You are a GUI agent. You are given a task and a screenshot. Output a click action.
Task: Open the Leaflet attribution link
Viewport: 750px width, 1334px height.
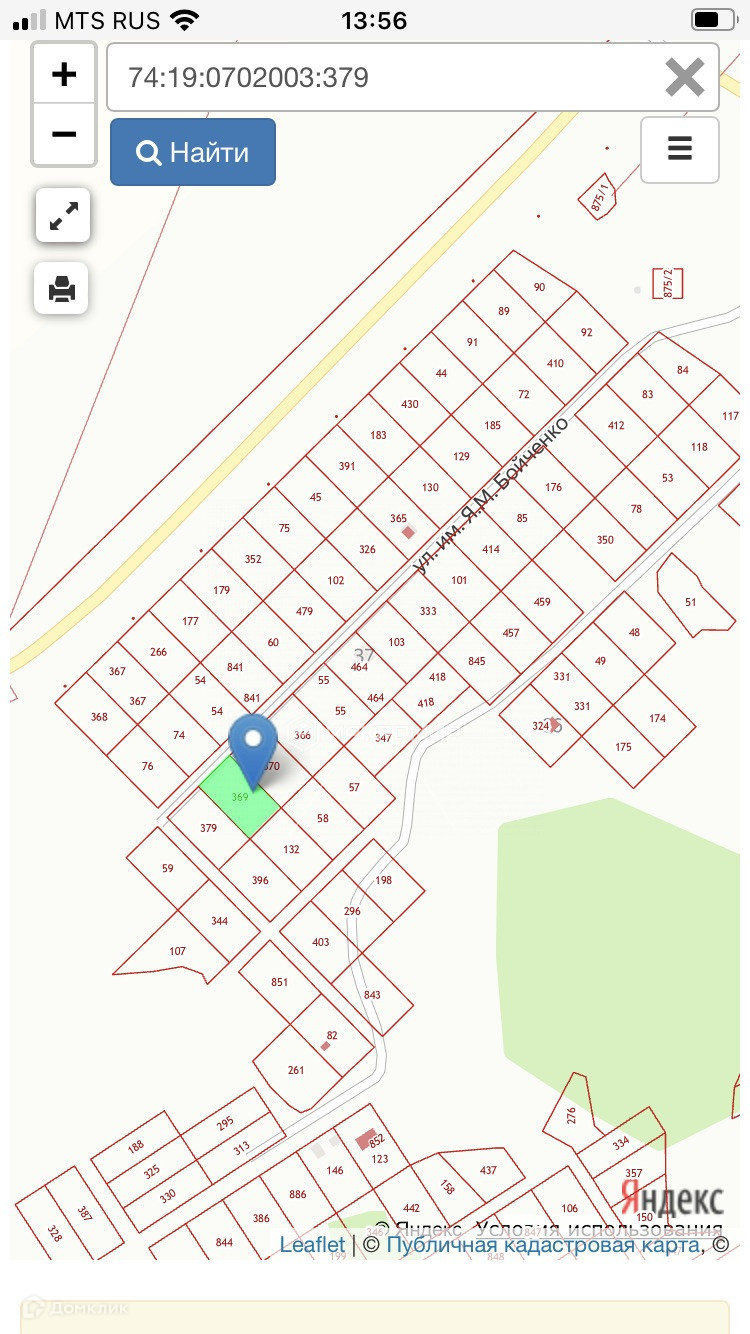pos(312,1245)
